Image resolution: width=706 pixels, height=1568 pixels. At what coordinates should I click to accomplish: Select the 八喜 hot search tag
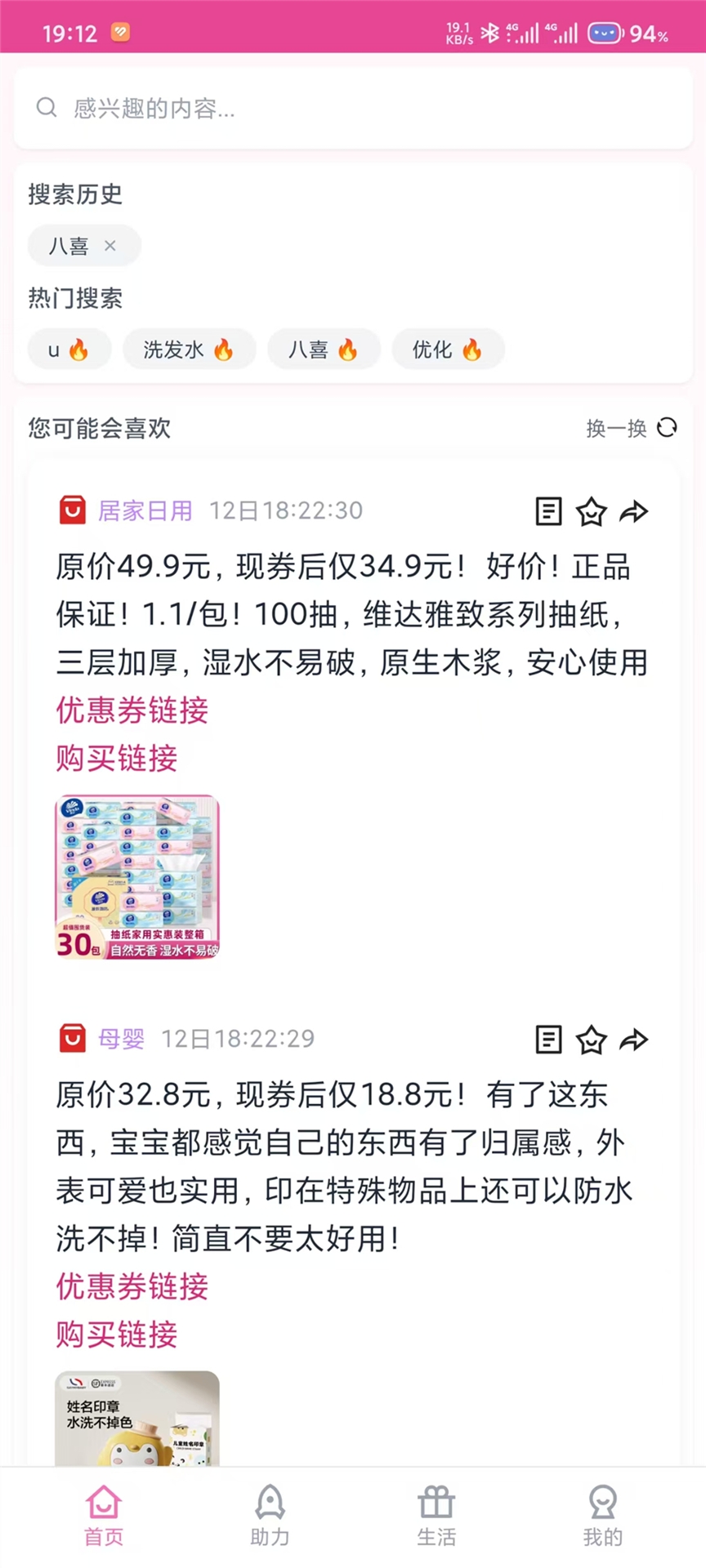tap(324, 349)
